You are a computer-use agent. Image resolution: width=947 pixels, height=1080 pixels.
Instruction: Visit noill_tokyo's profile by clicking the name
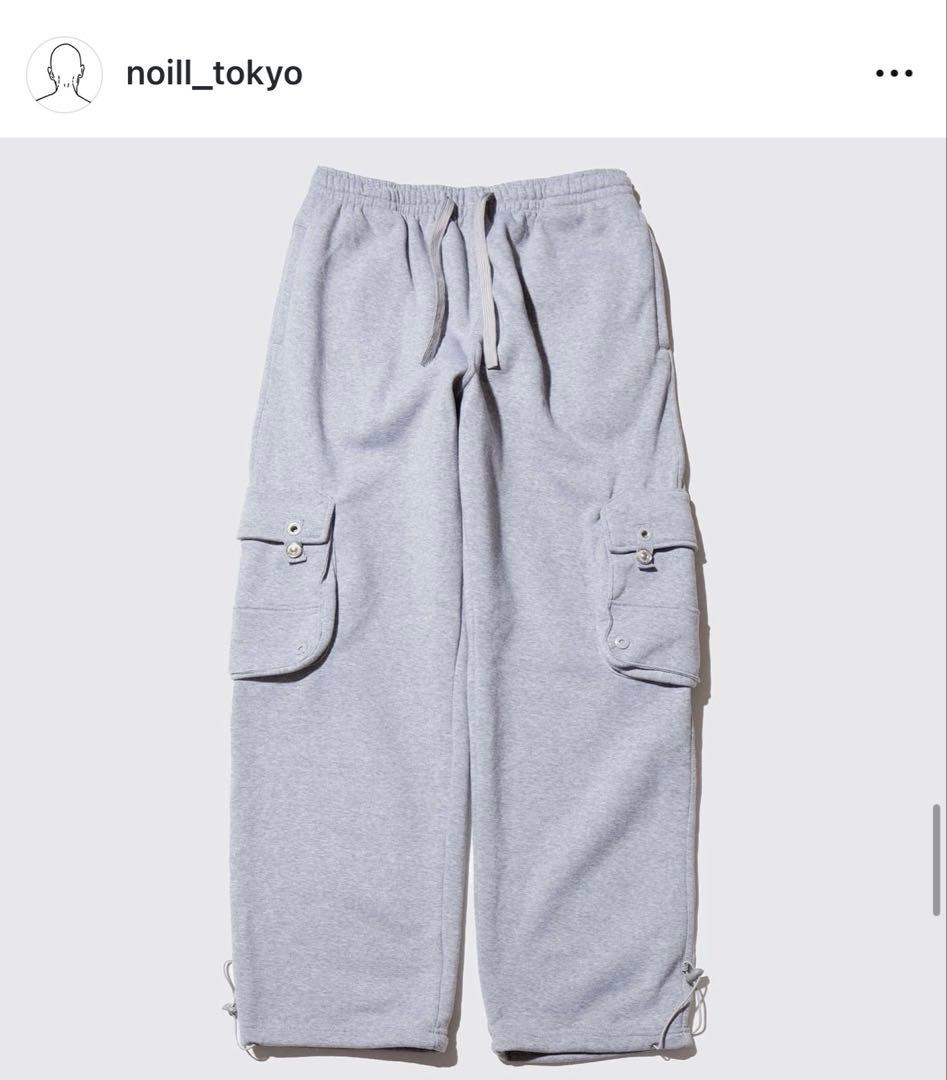coord(213,71)
